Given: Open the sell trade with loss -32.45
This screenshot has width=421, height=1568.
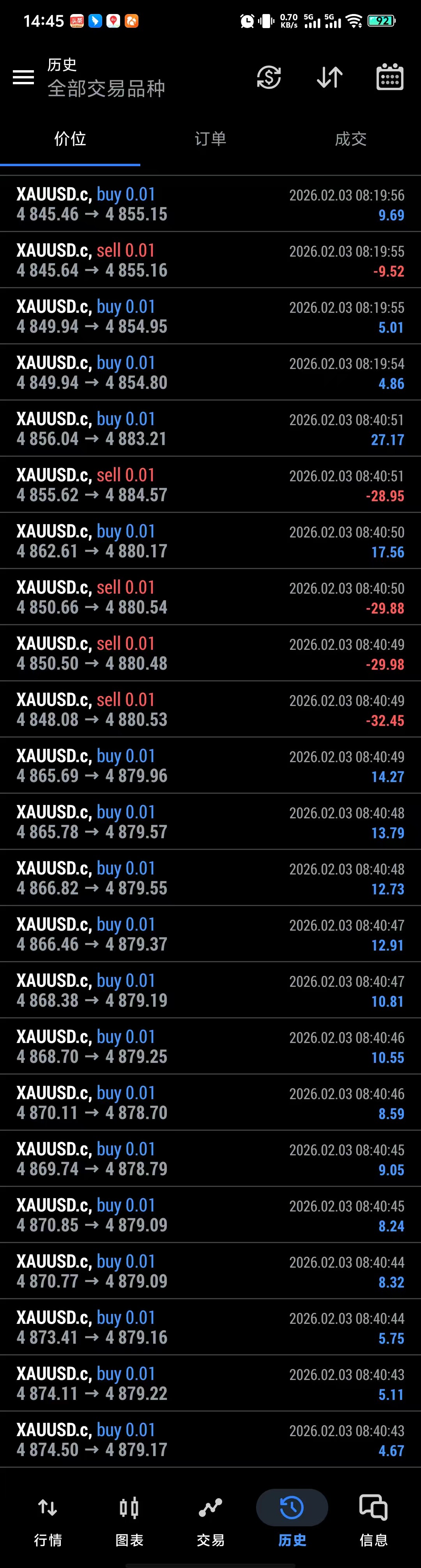Looking at the screenshot, I should (210, 709).
